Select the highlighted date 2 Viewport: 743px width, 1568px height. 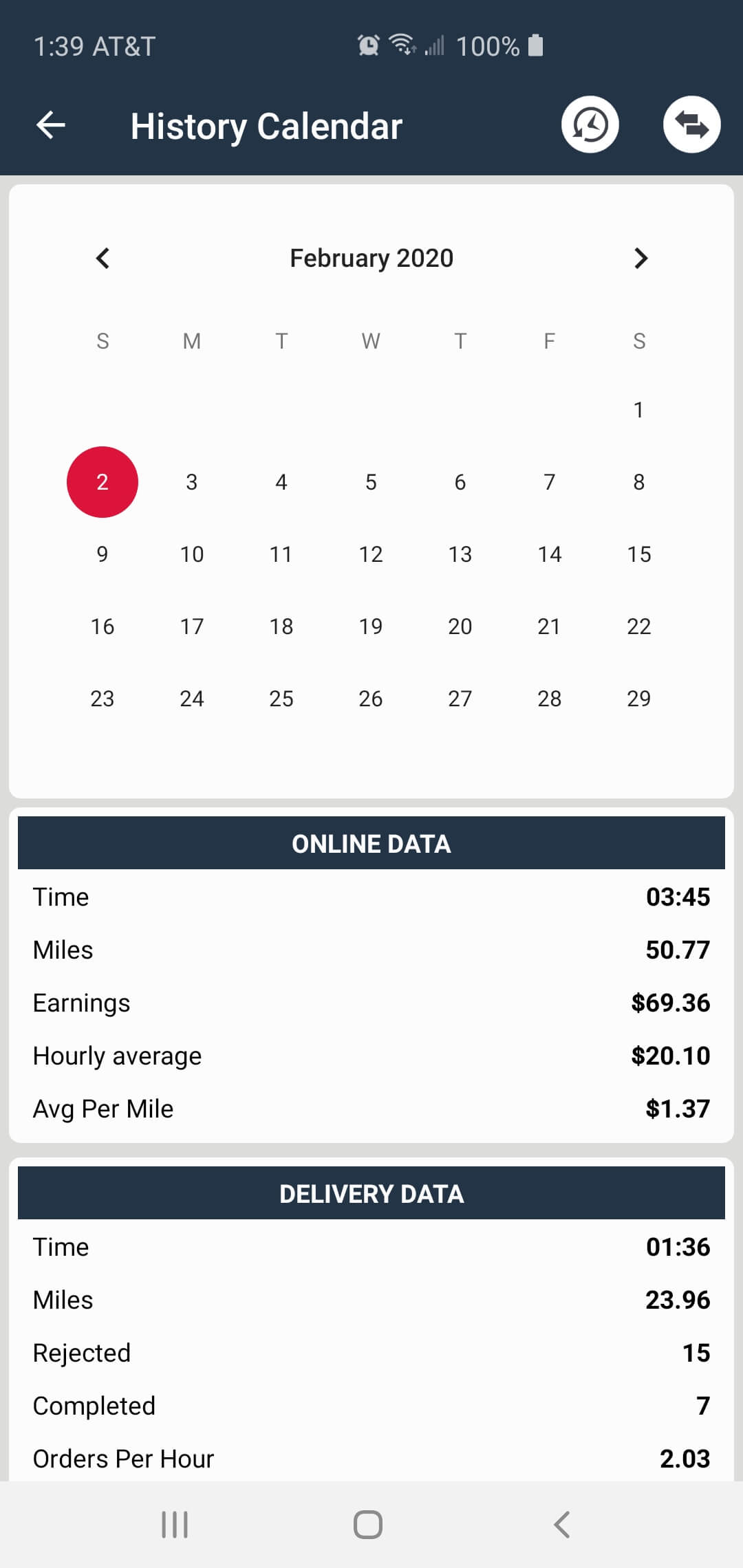[103, 482]
